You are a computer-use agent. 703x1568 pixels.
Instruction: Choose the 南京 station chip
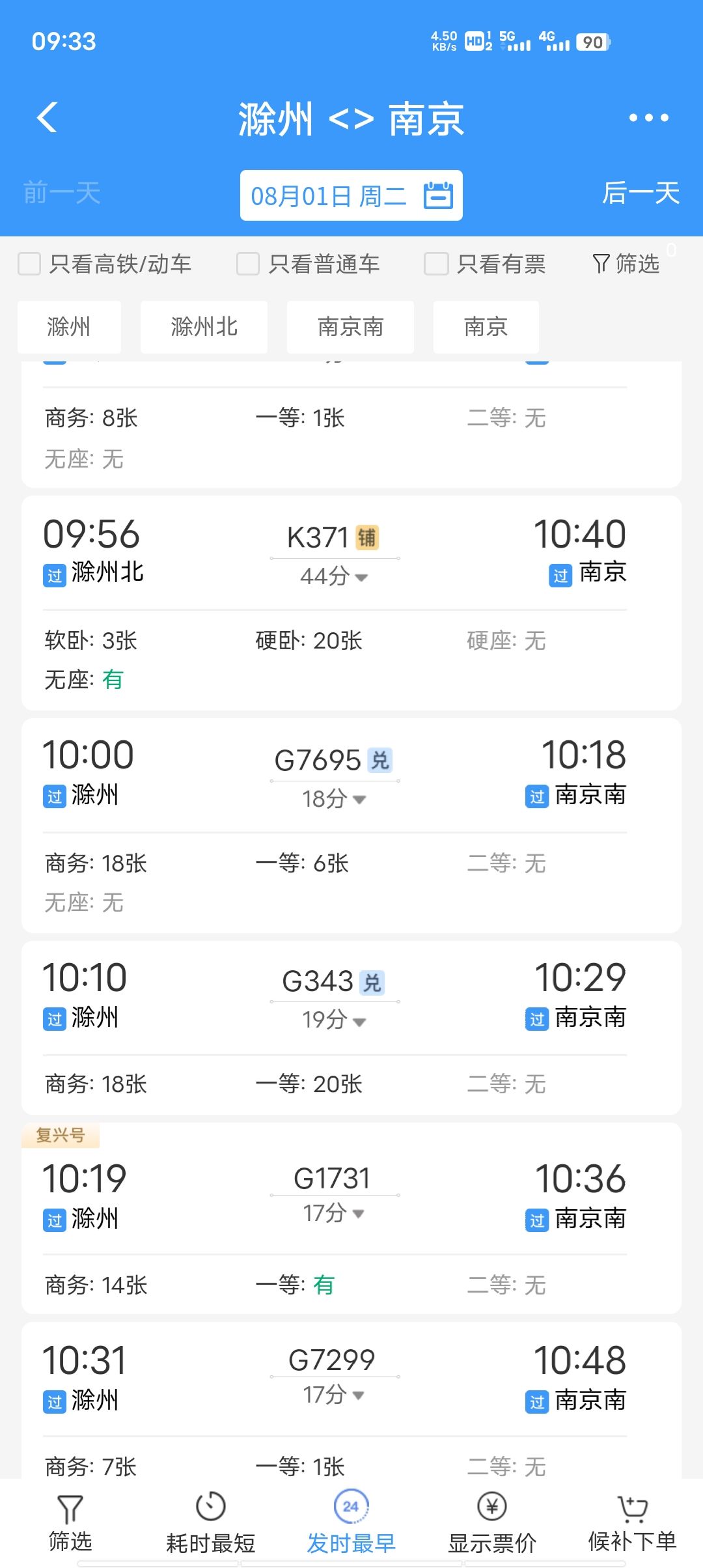486,327
